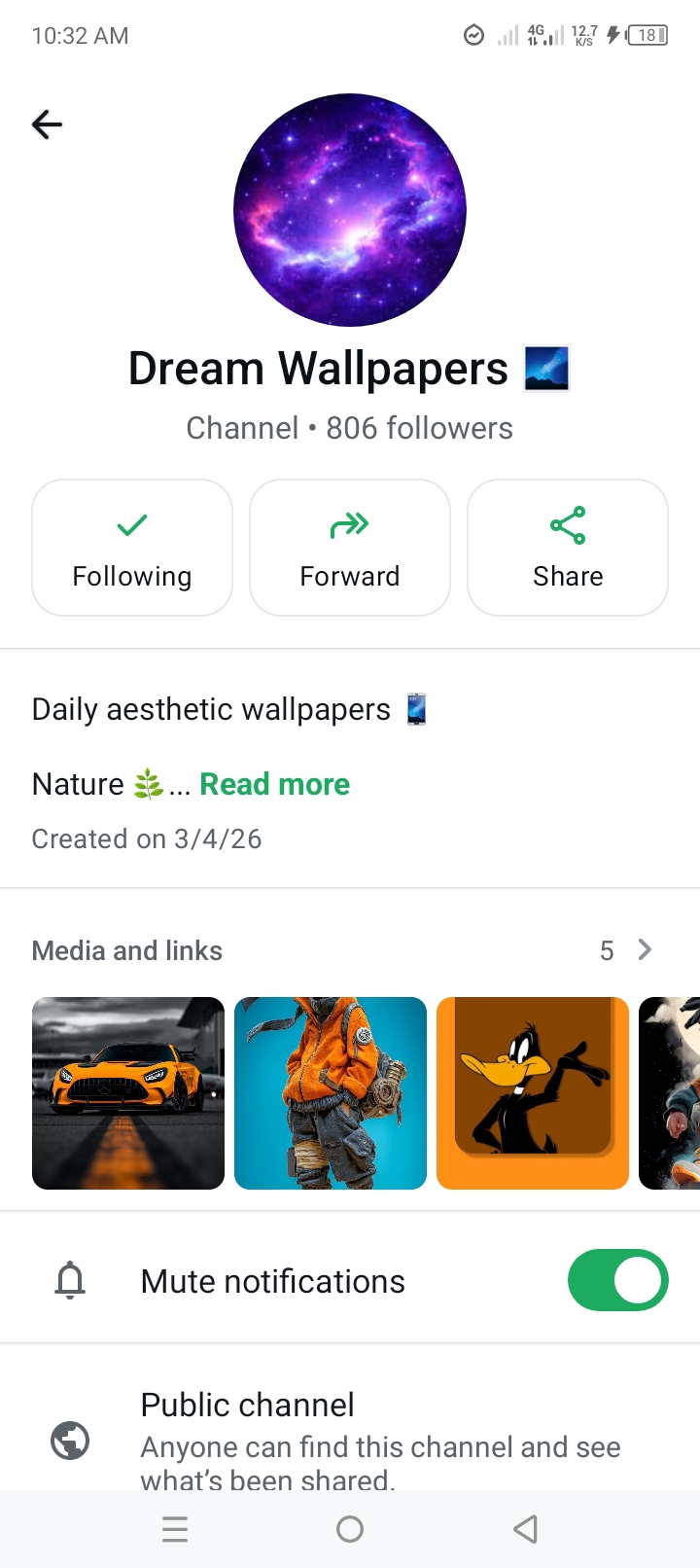Open the Daffy Duck wallpaper
The height and width of the screenshot is (1568, 700).
click(x=533, y=1093)
